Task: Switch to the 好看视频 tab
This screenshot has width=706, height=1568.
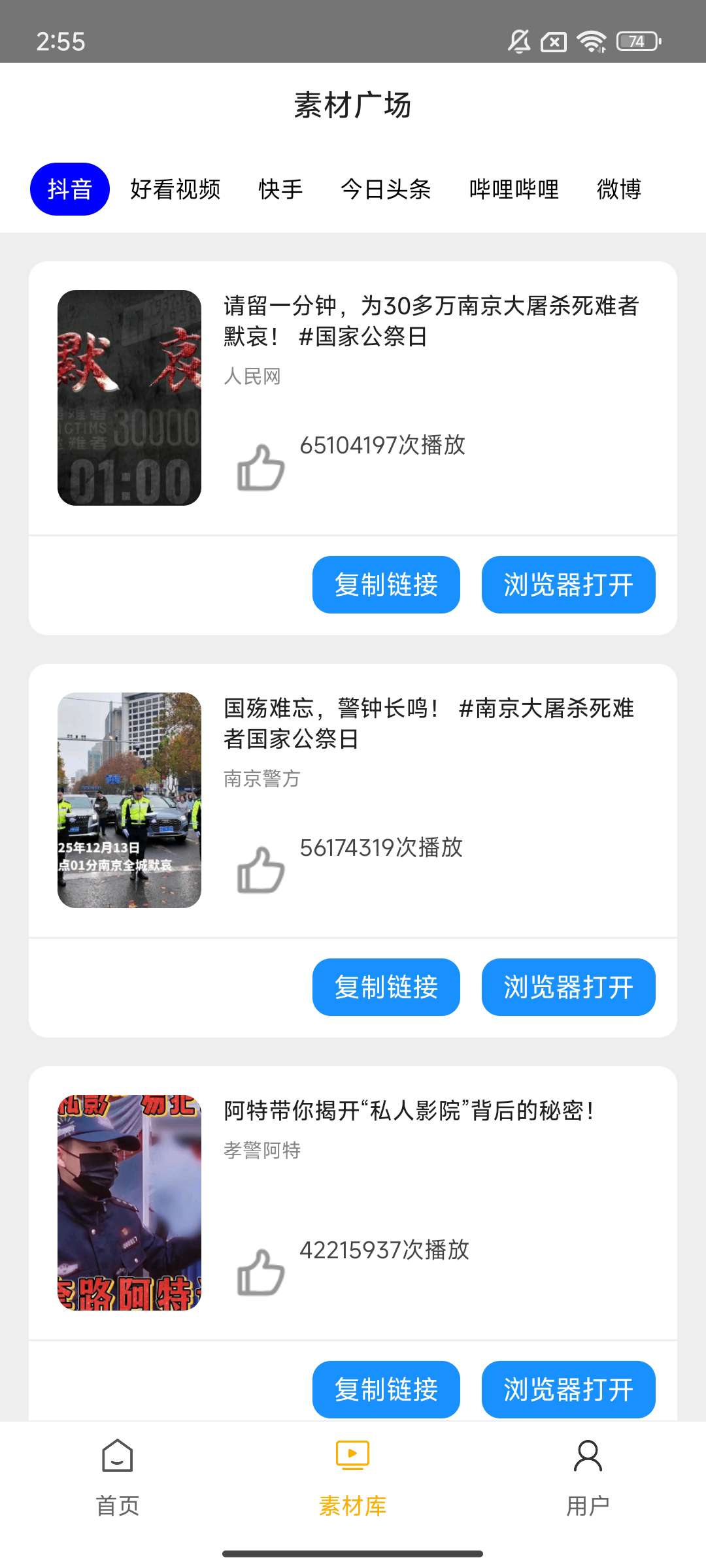Action: tap(174, 189)
